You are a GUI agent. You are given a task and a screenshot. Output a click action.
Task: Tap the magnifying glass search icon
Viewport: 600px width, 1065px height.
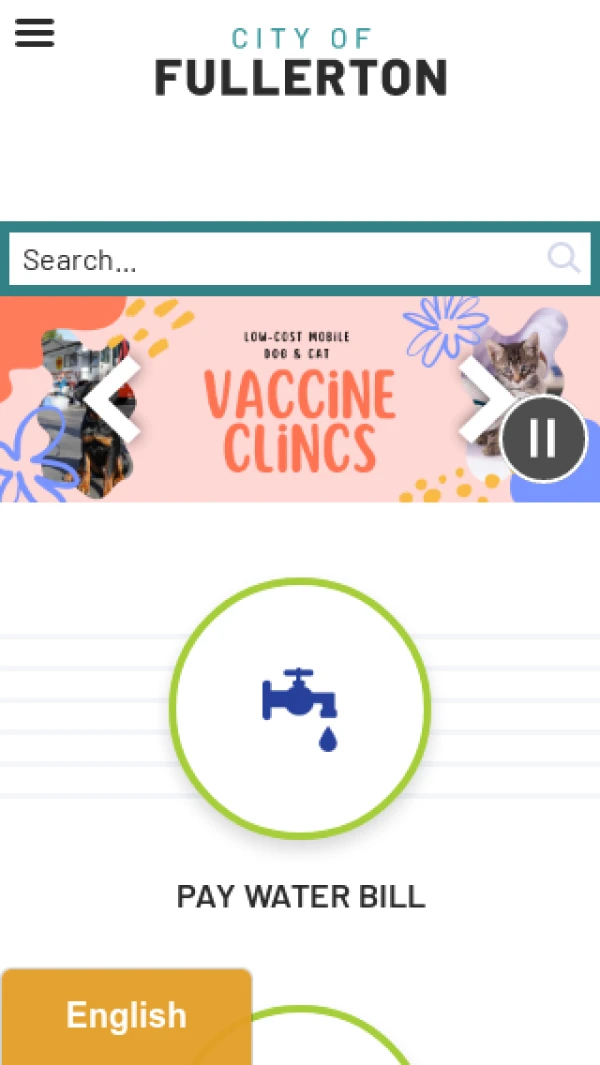(x=563, y=259)
